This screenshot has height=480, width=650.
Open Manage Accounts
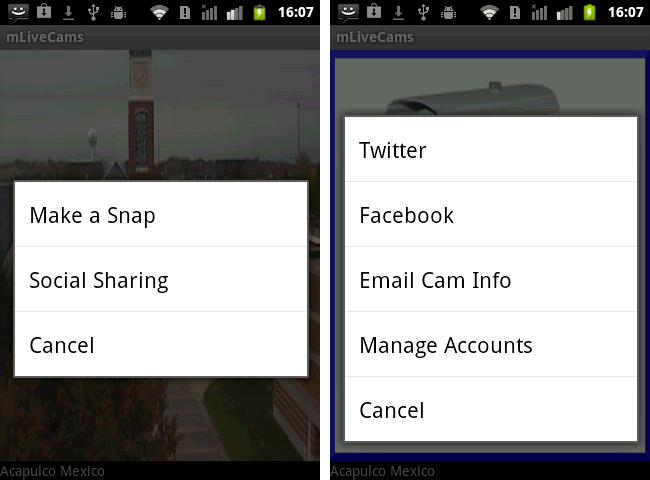point(490,345)
